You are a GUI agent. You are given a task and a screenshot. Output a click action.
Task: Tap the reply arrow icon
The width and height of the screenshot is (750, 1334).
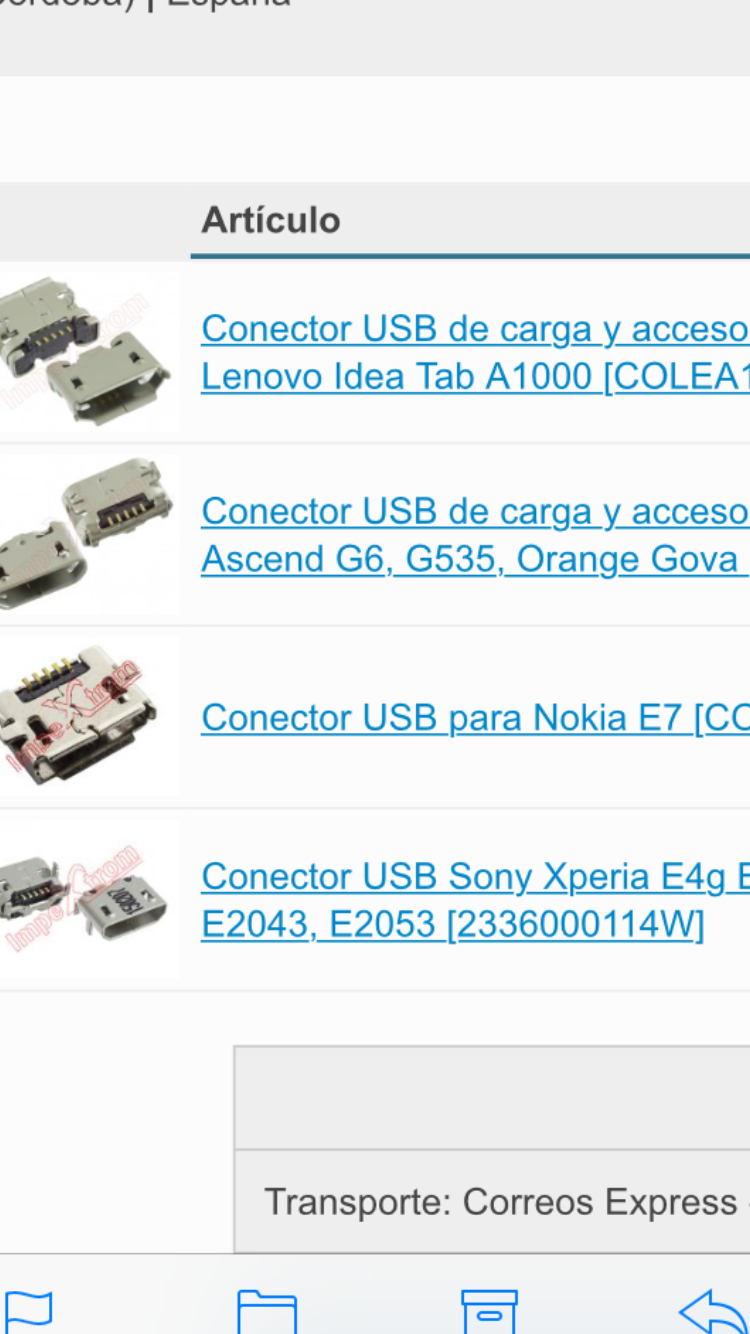(714, 1310)
